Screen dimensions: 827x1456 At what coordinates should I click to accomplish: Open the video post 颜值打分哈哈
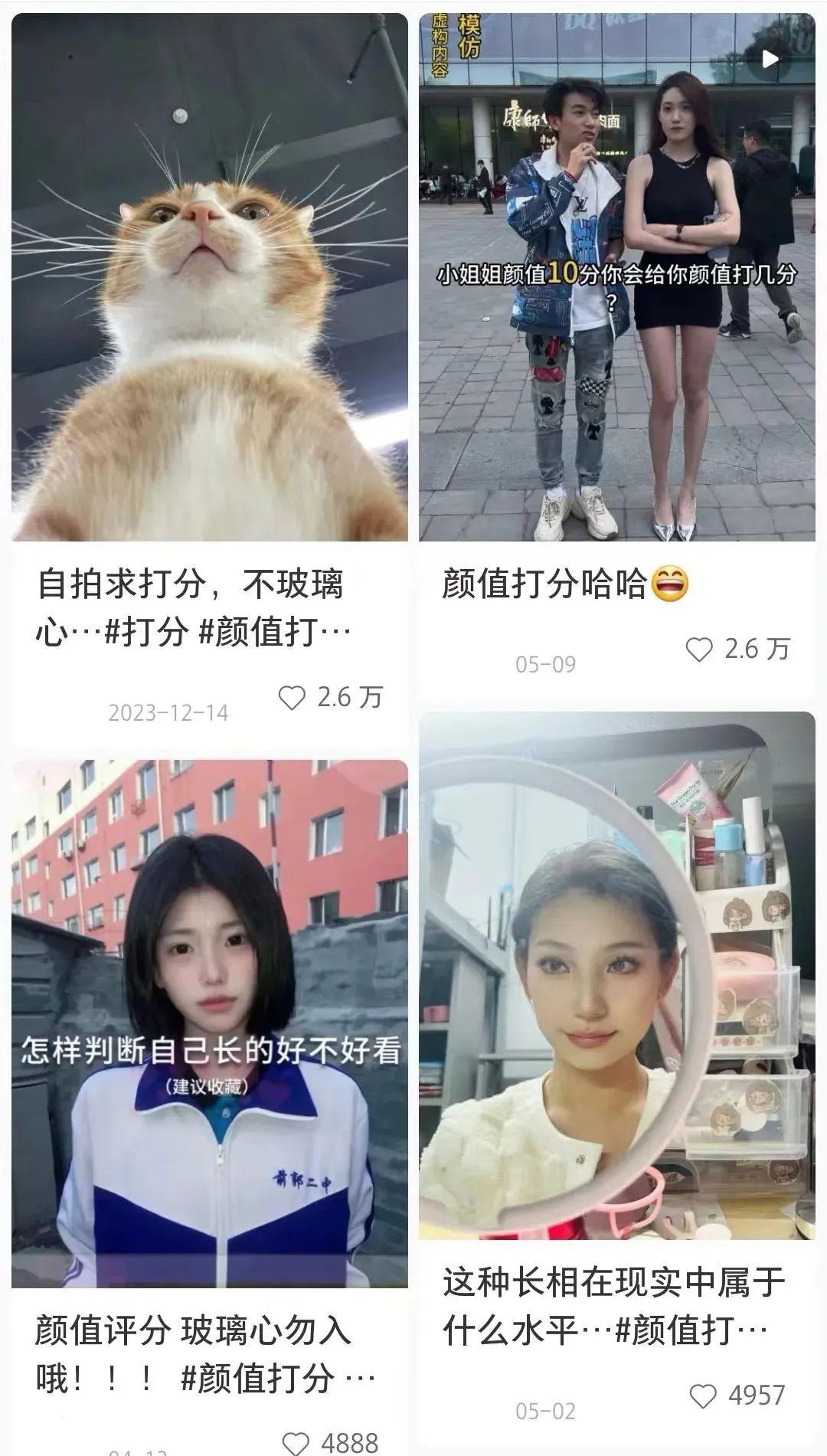click(616, 277)
